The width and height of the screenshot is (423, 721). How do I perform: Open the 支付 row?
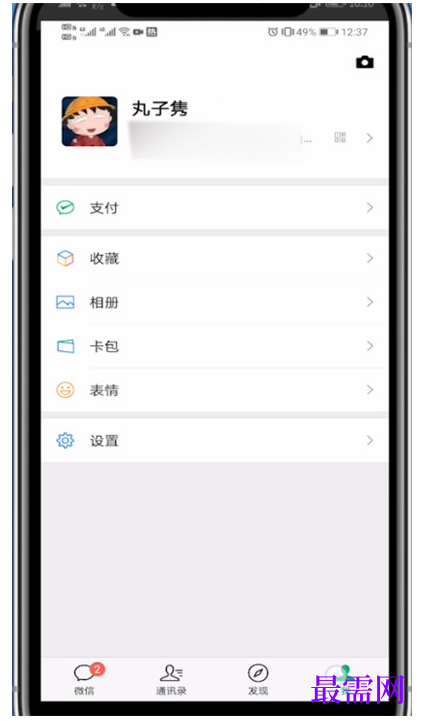pos(215,208)
